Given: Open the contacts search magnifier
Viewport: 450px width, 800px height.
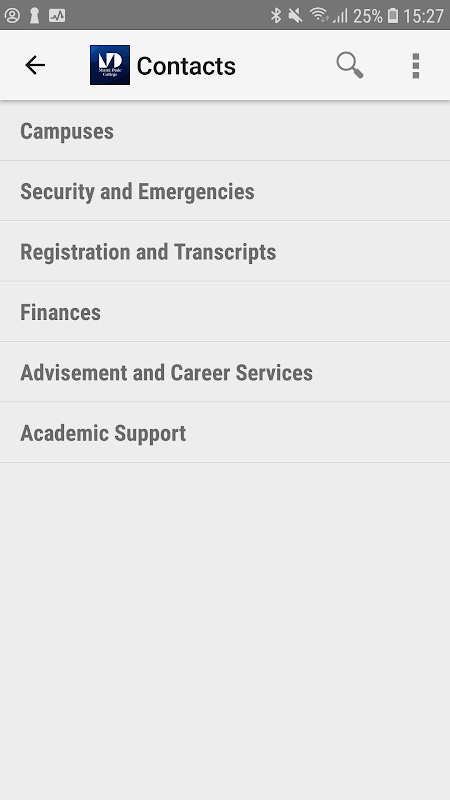Looking at the screenshot, I should pyautogui.click(x=350, y=65).
